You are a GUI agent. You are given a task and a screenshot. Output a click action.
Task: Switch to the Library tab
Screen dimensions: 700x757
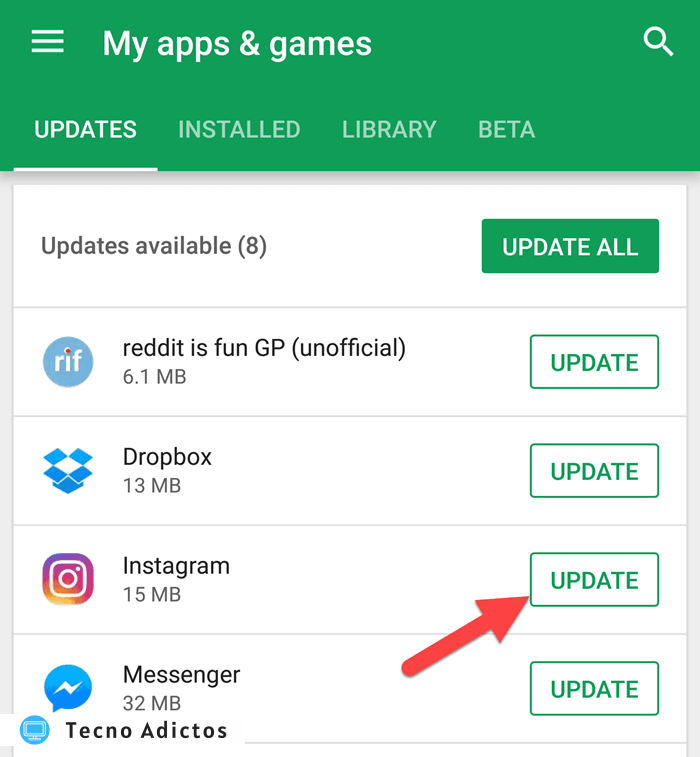point(389,130)
